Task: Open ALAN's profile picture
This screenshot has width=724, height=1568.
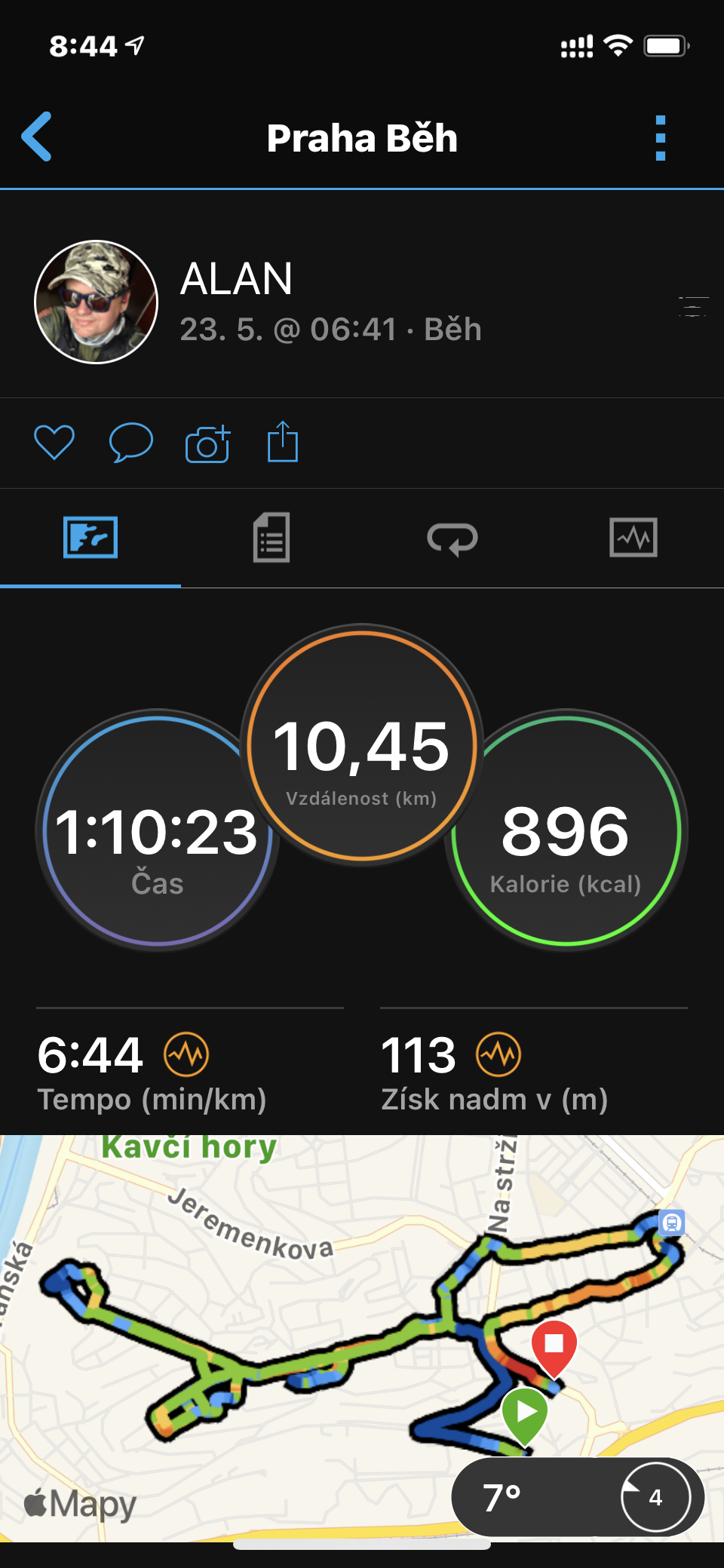Action: [x=97, y=302]
